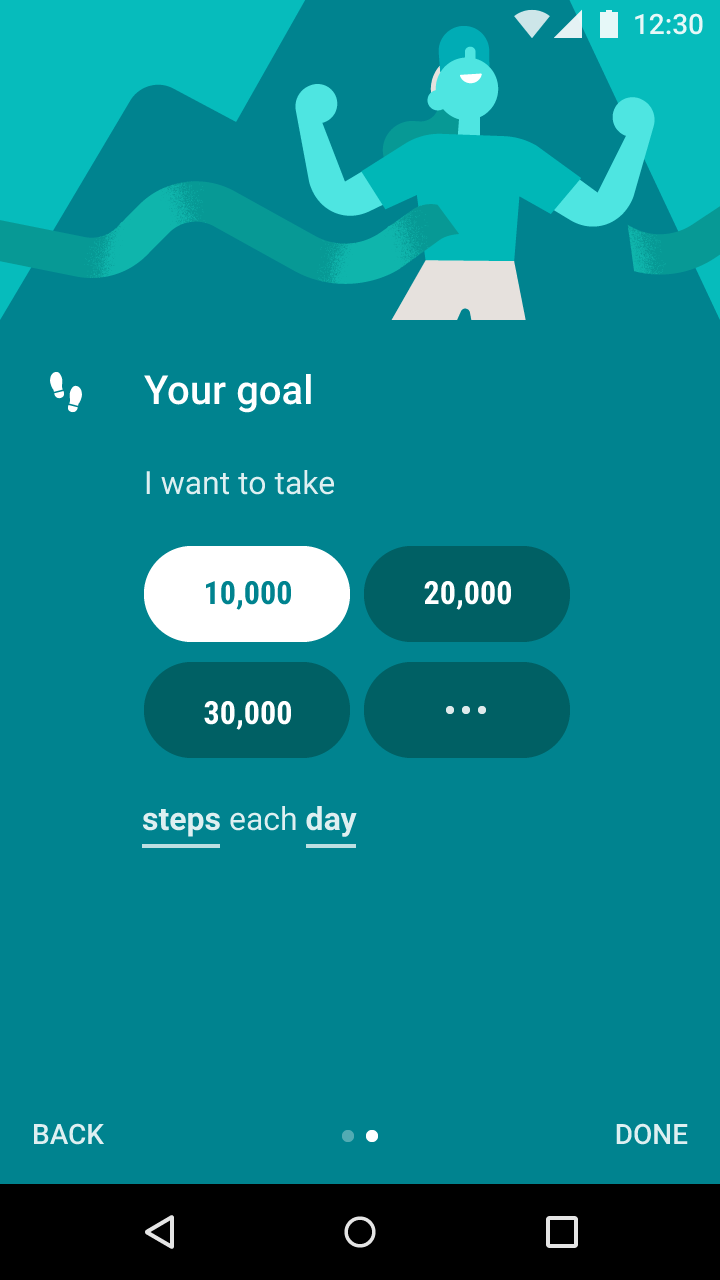Finish setup with DONE
This screenshot has width=720, height=1280.
(x=651, y=1135)
